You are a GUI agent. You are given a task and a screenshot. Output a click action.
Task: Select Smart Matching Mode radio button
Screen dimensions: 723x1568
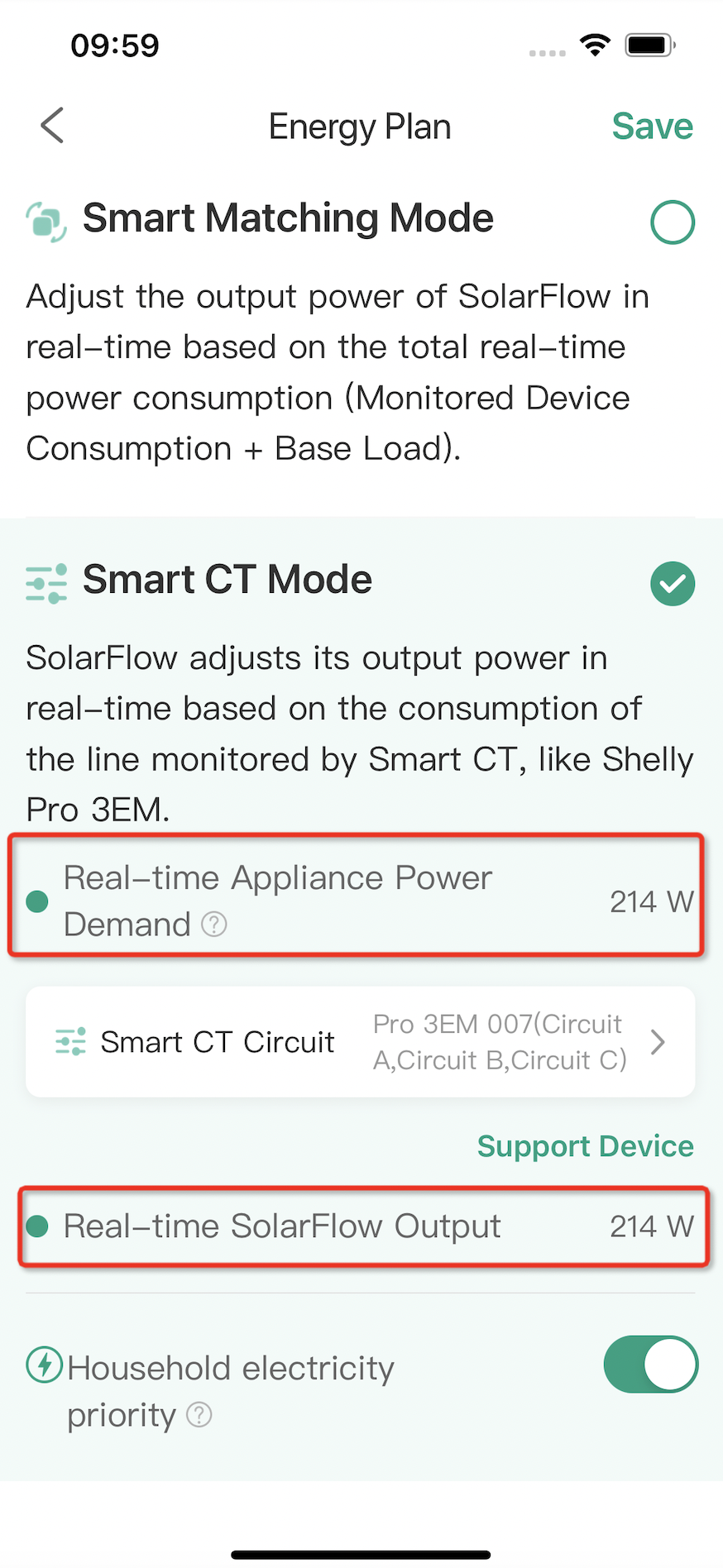pos(673,222)
